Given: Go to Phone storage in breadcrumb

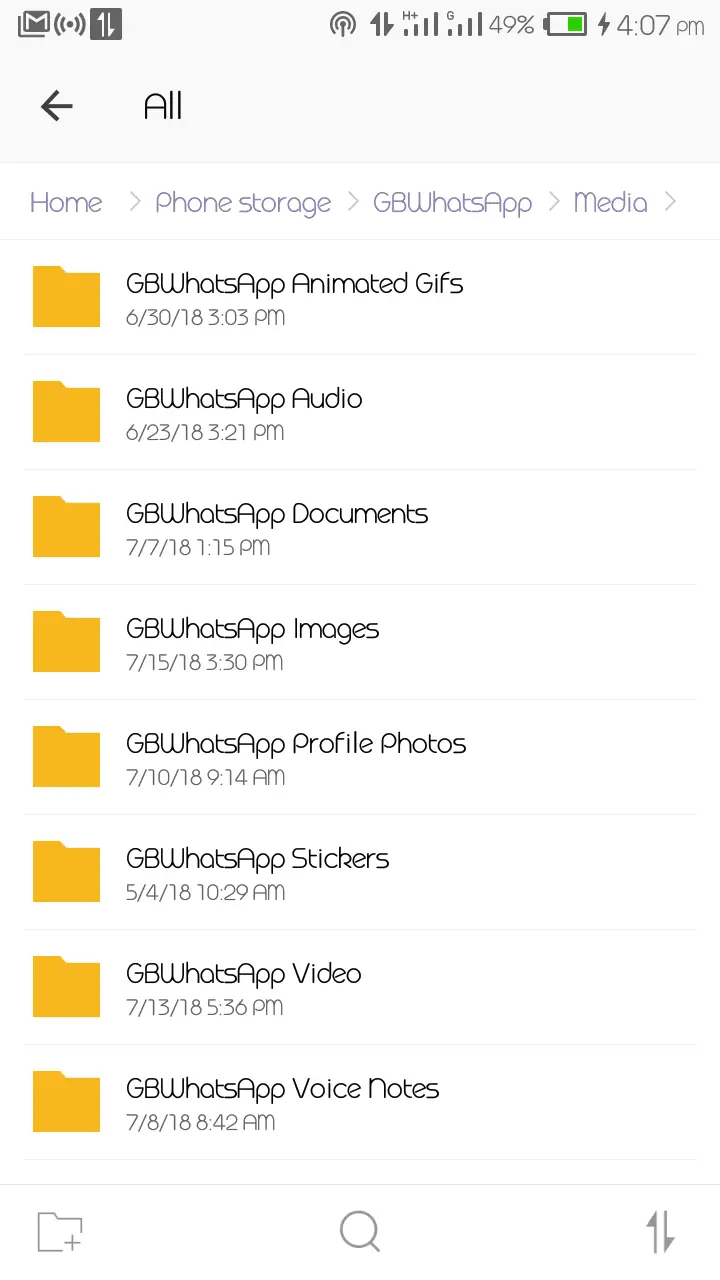Looking at the screenshot, I should [x=243, y=203].
